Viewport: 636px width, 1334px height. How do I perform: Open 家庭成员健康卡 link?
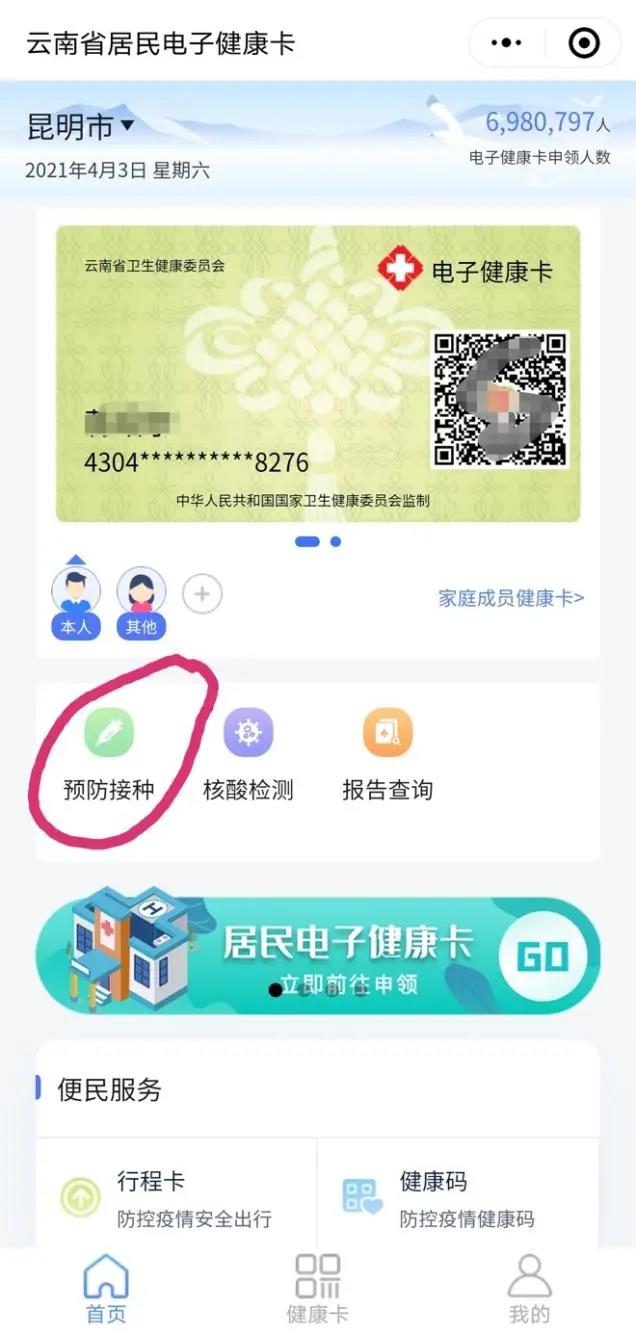(511, 598)
